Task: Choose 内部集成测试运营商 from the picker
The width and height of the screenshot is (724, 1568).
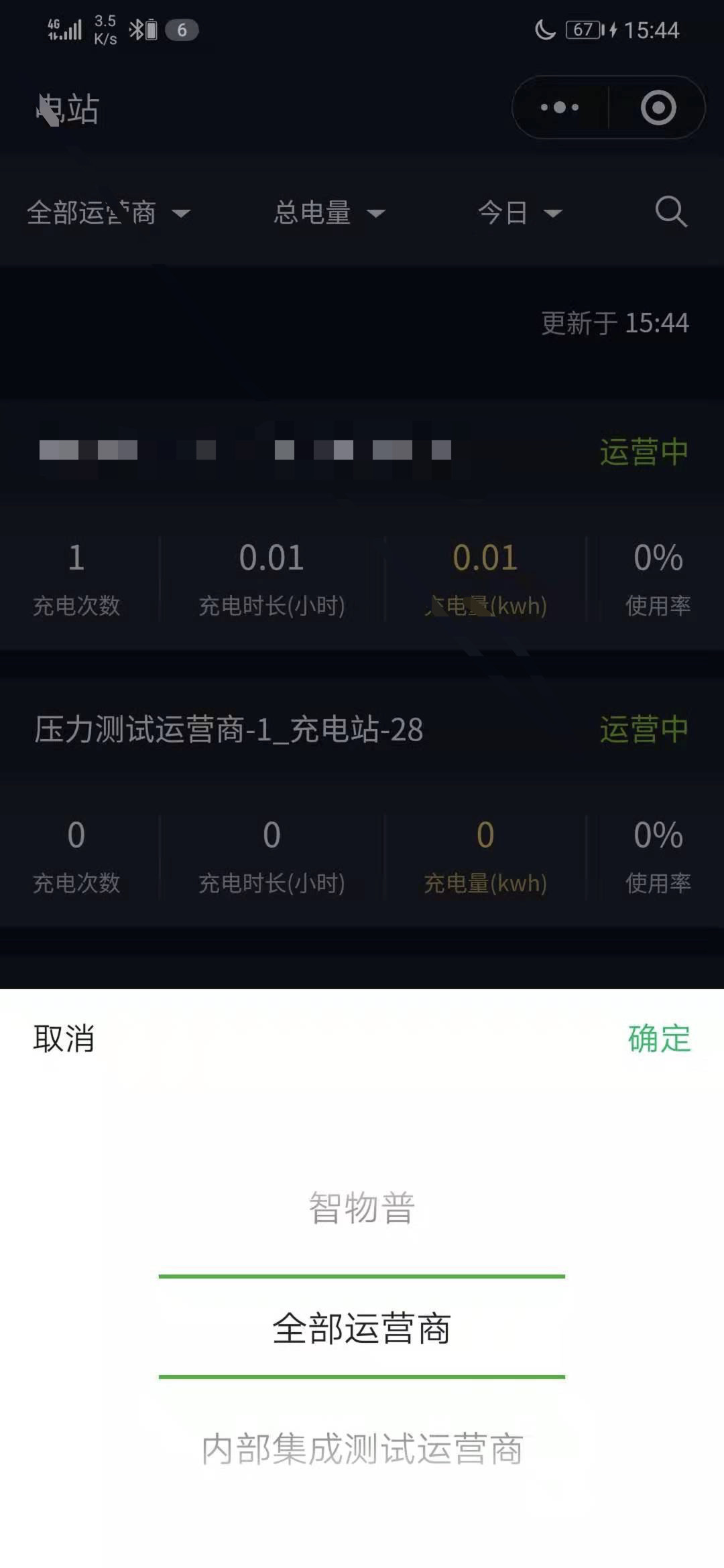Action: [x=362, y=1449]
